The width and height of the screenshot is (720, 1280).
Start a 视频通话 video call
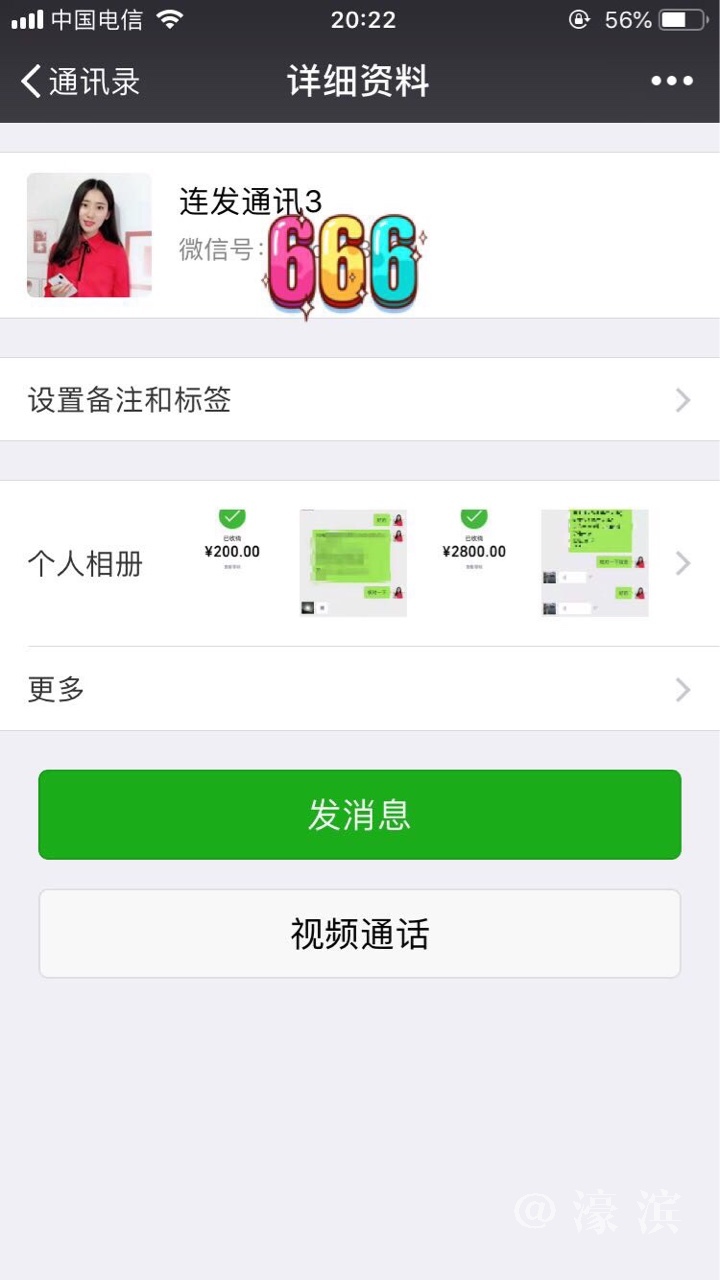360,934
